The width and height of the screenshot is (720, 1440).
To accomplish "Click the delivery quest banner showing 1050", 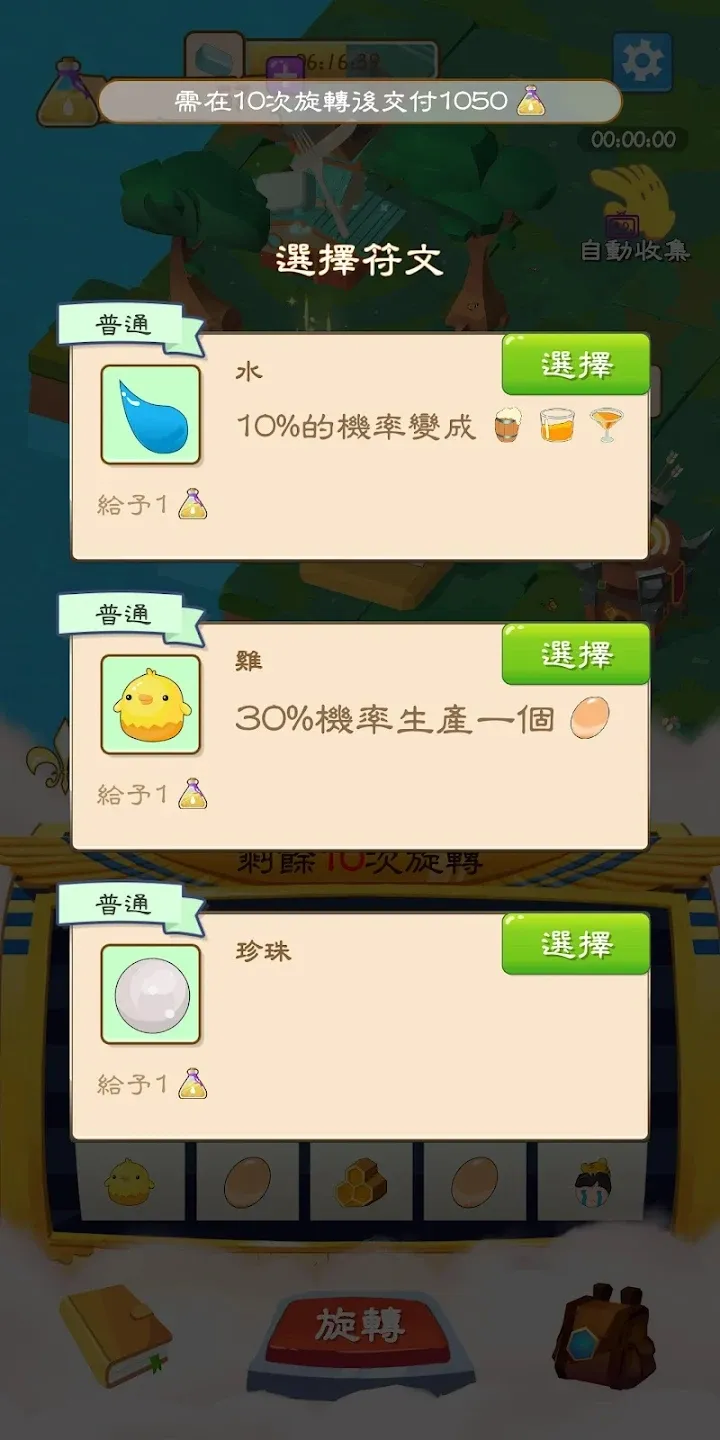I will point(360,100).
